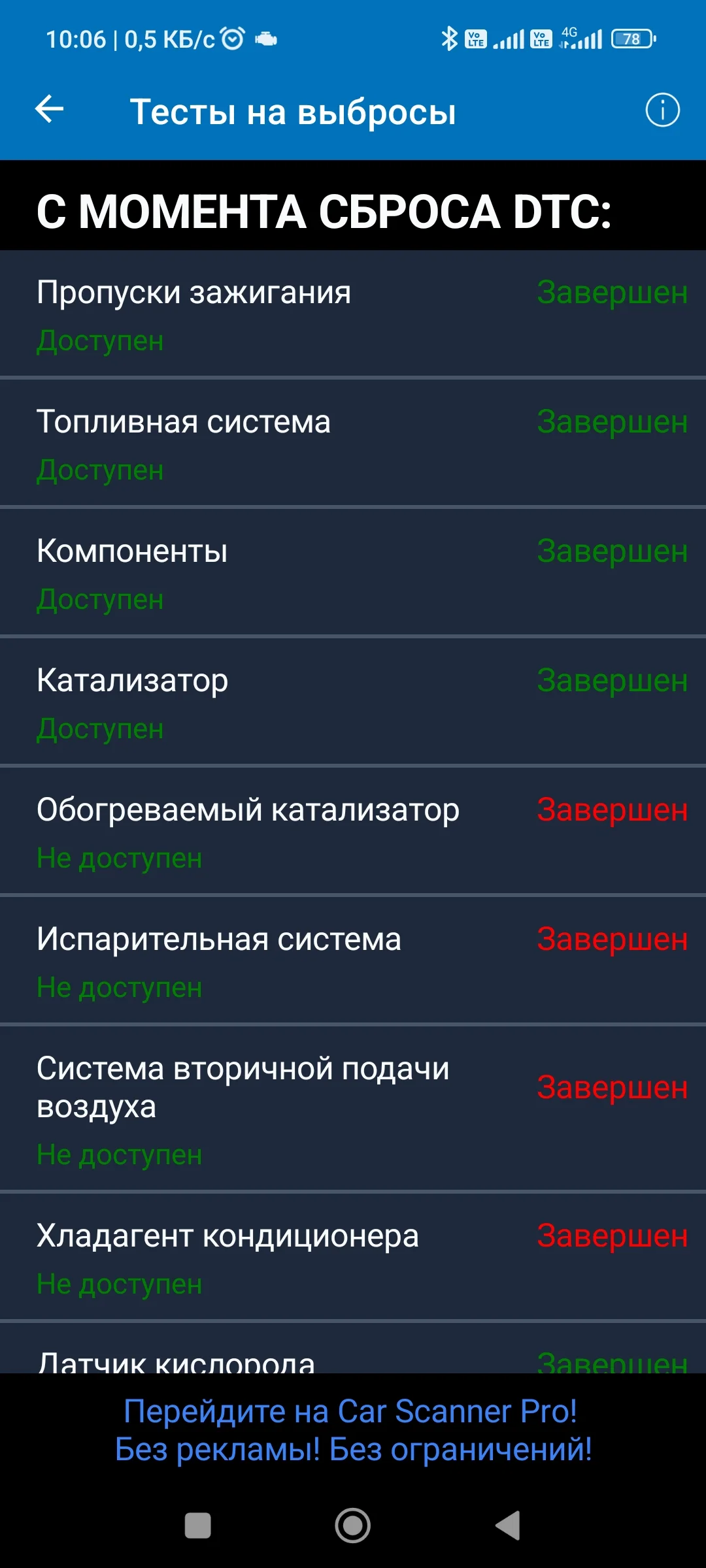Open recent apps with the square button

coord(198,1526)
